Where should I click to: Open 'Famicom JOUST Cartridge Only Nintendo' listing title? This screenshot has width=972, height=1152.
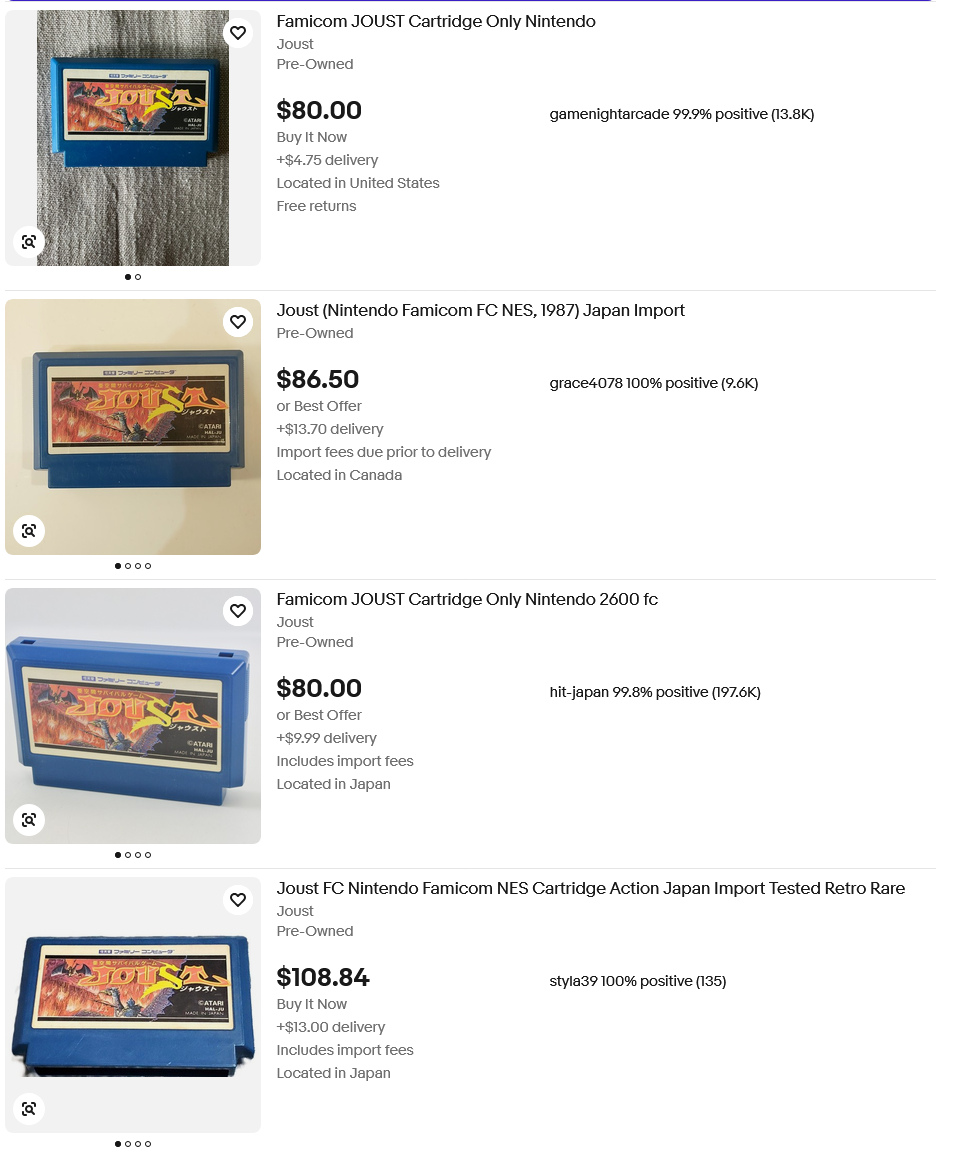[436, 21]
